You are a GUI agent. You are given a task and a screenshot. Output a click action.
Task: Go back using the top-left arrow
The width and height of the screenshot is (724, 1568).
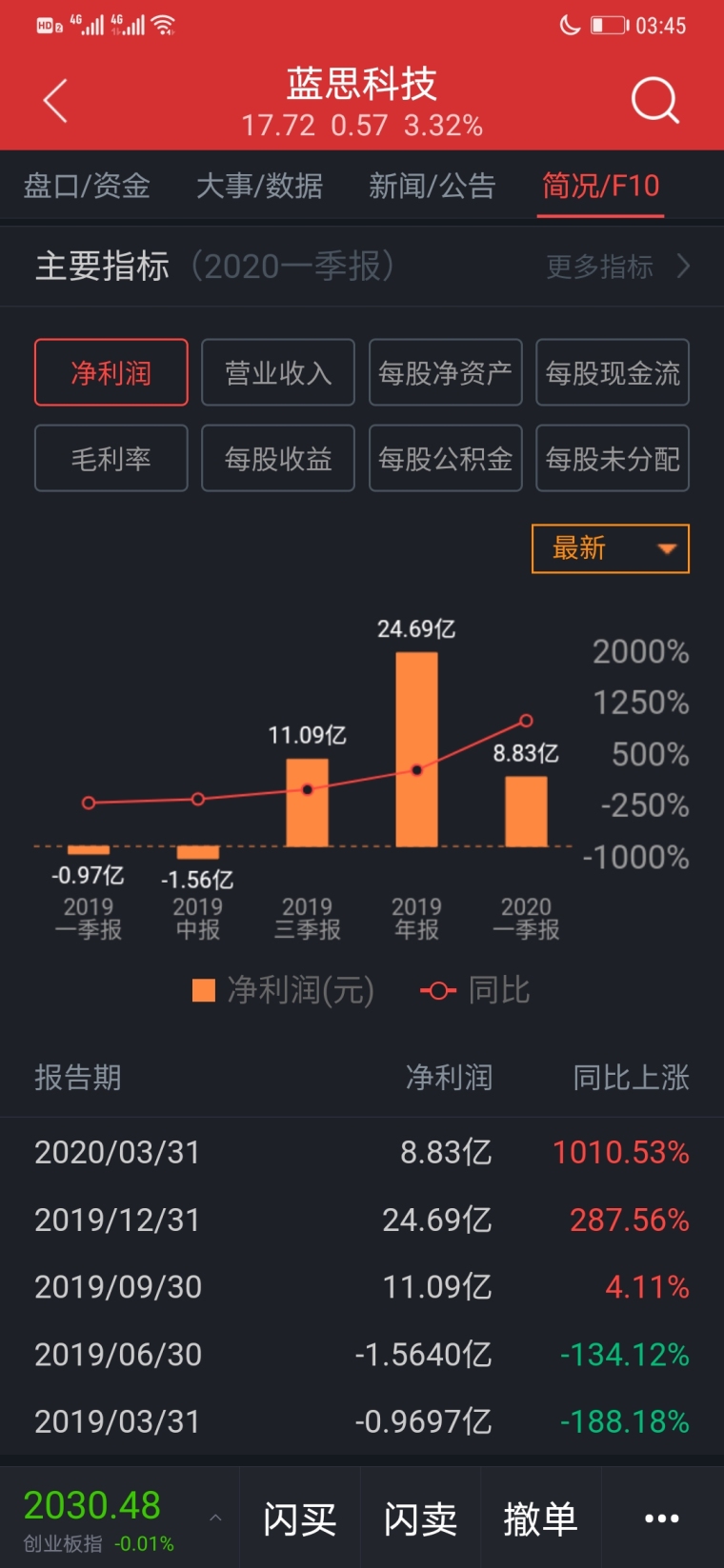[x=55, y=101]
